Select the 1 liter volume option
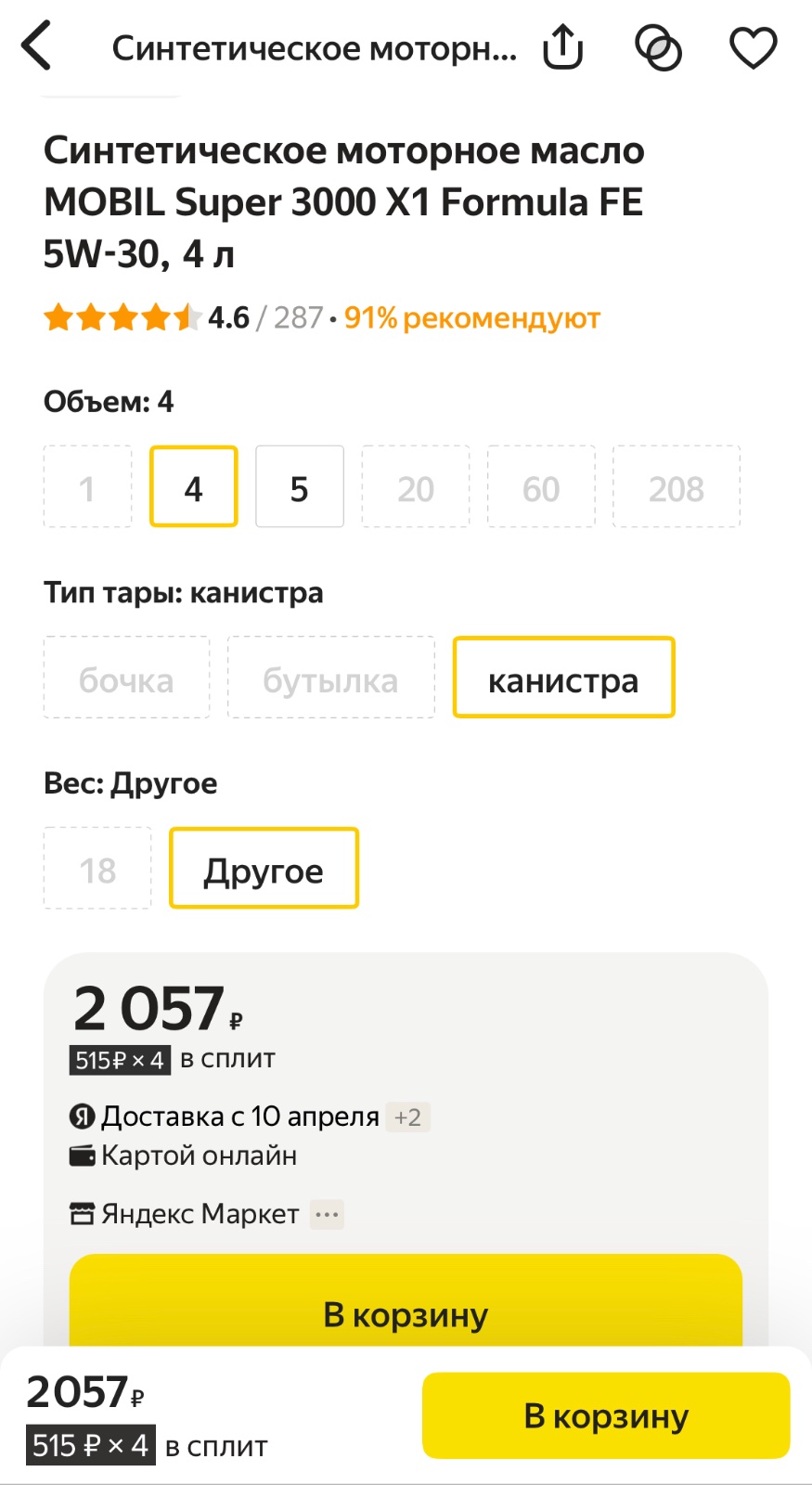812x1485 pixels. [x=88, y=487]
